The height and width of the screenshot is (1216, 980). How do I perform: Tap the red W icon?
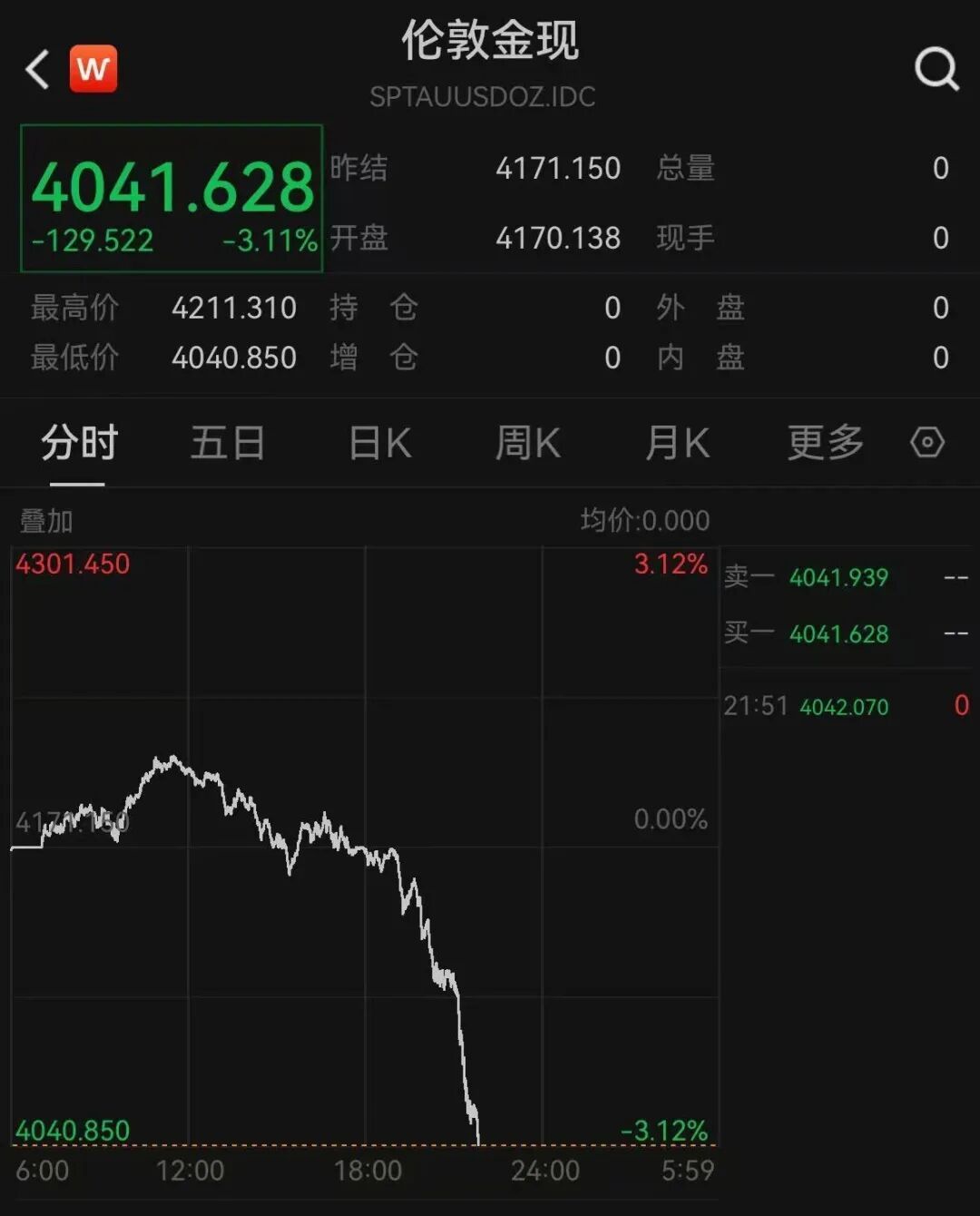(x=93, y=69)
